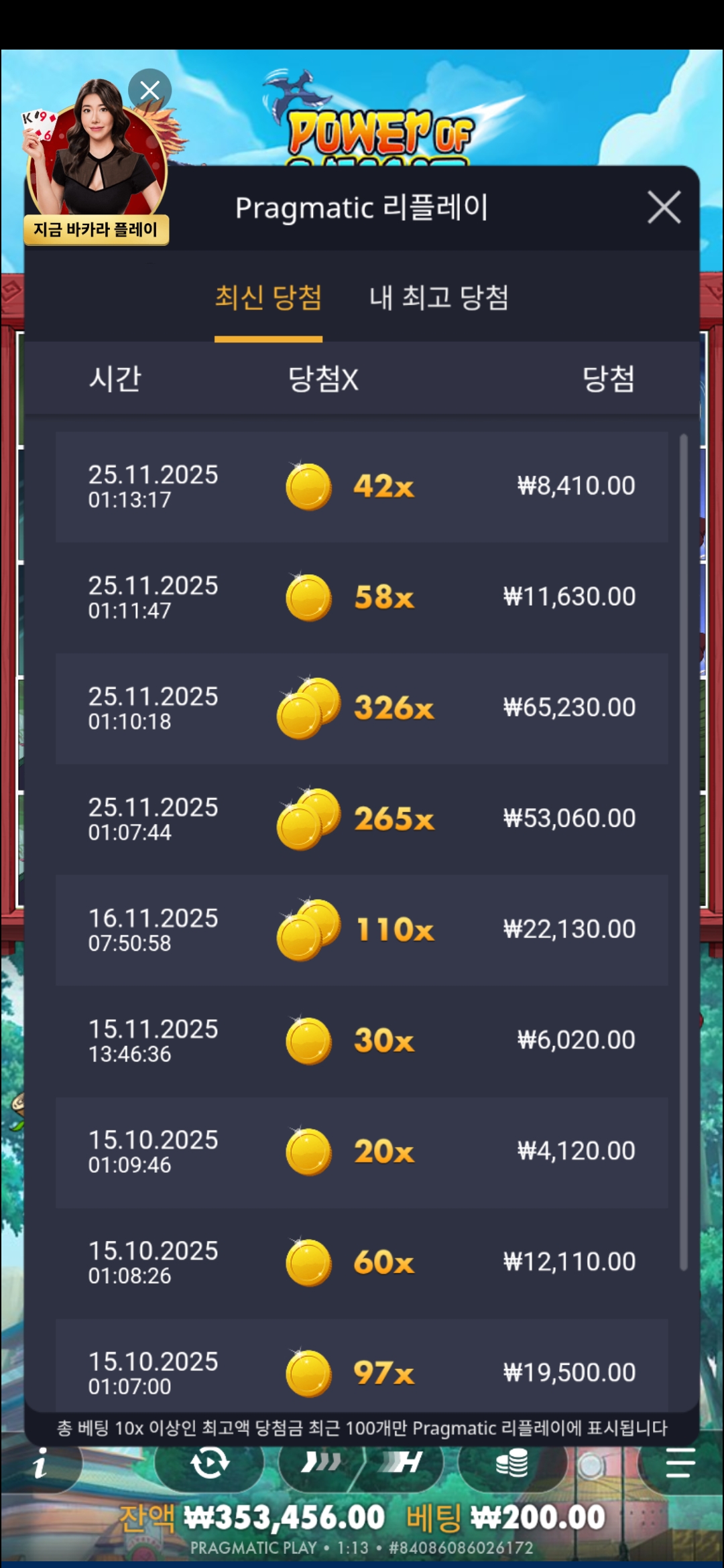The image size is (724, 1568).
Task: Open the 30x win replay
Action: point(361,1041)
